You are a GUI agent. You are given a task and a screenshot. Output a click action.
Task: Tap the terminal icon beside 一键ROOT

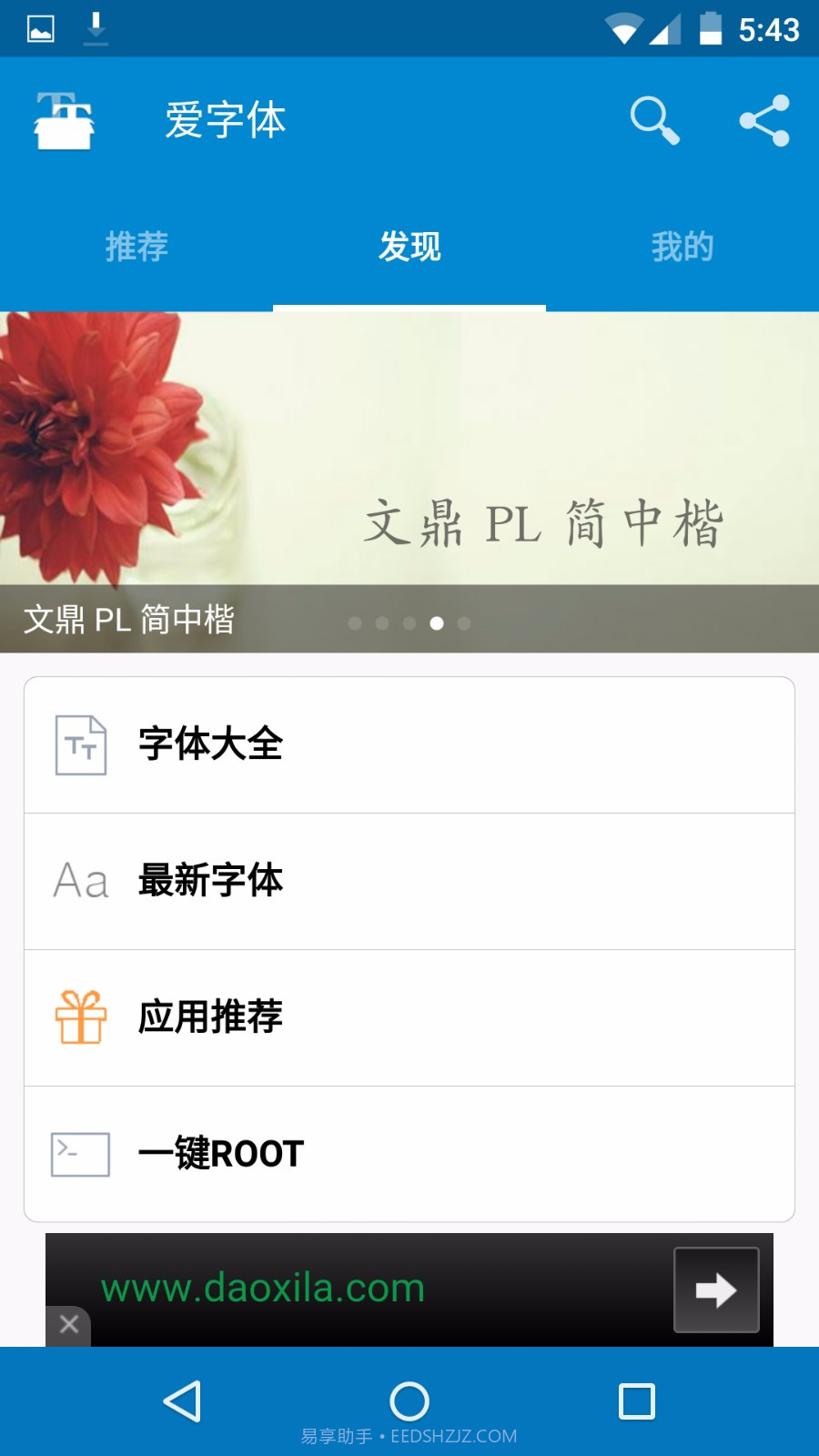click(80, 1153)
